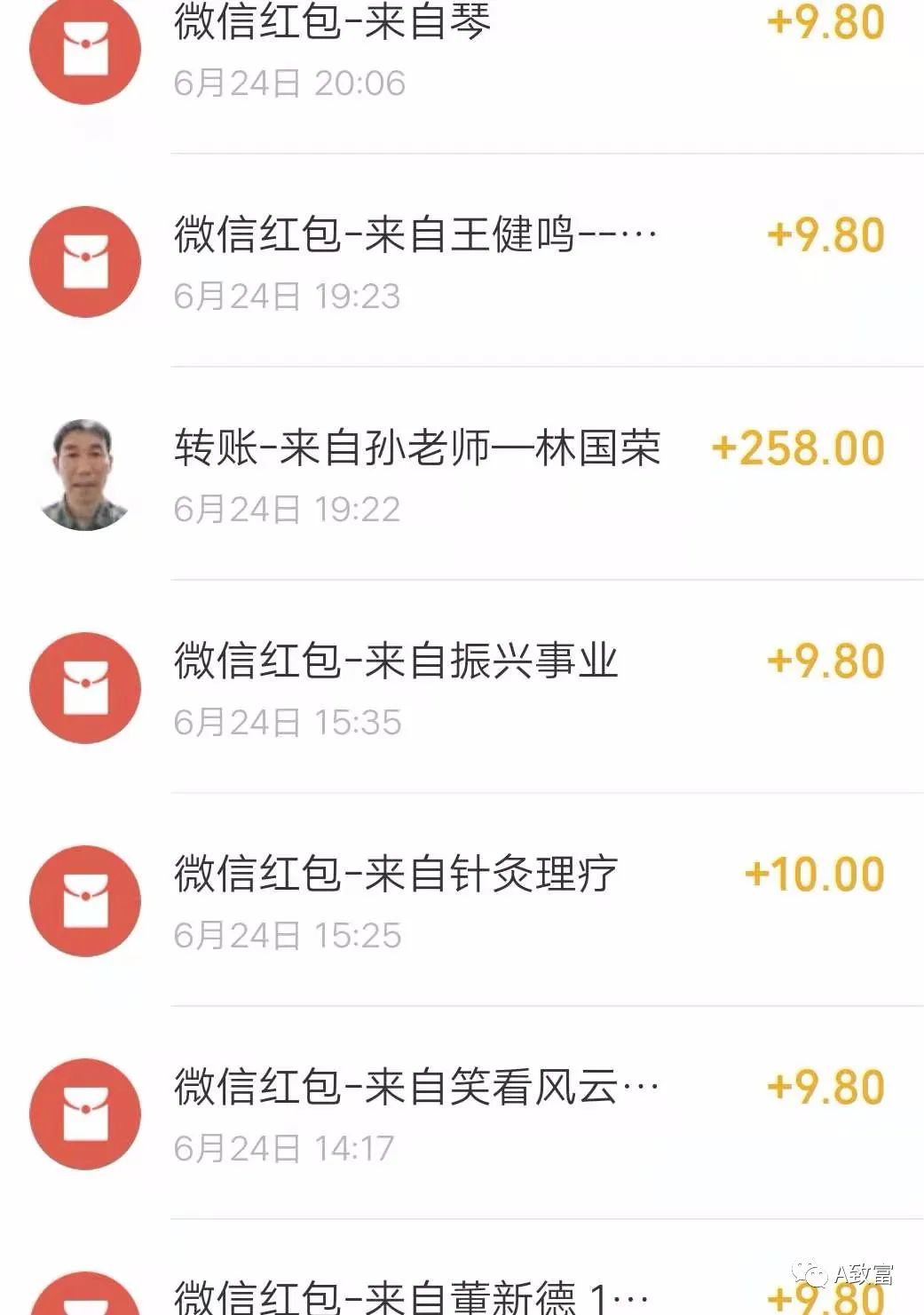Select the 6月24日 20:06 timestamp
Image resolution: width=924 pixels, height=1315 pixels.
coord(293,84)
